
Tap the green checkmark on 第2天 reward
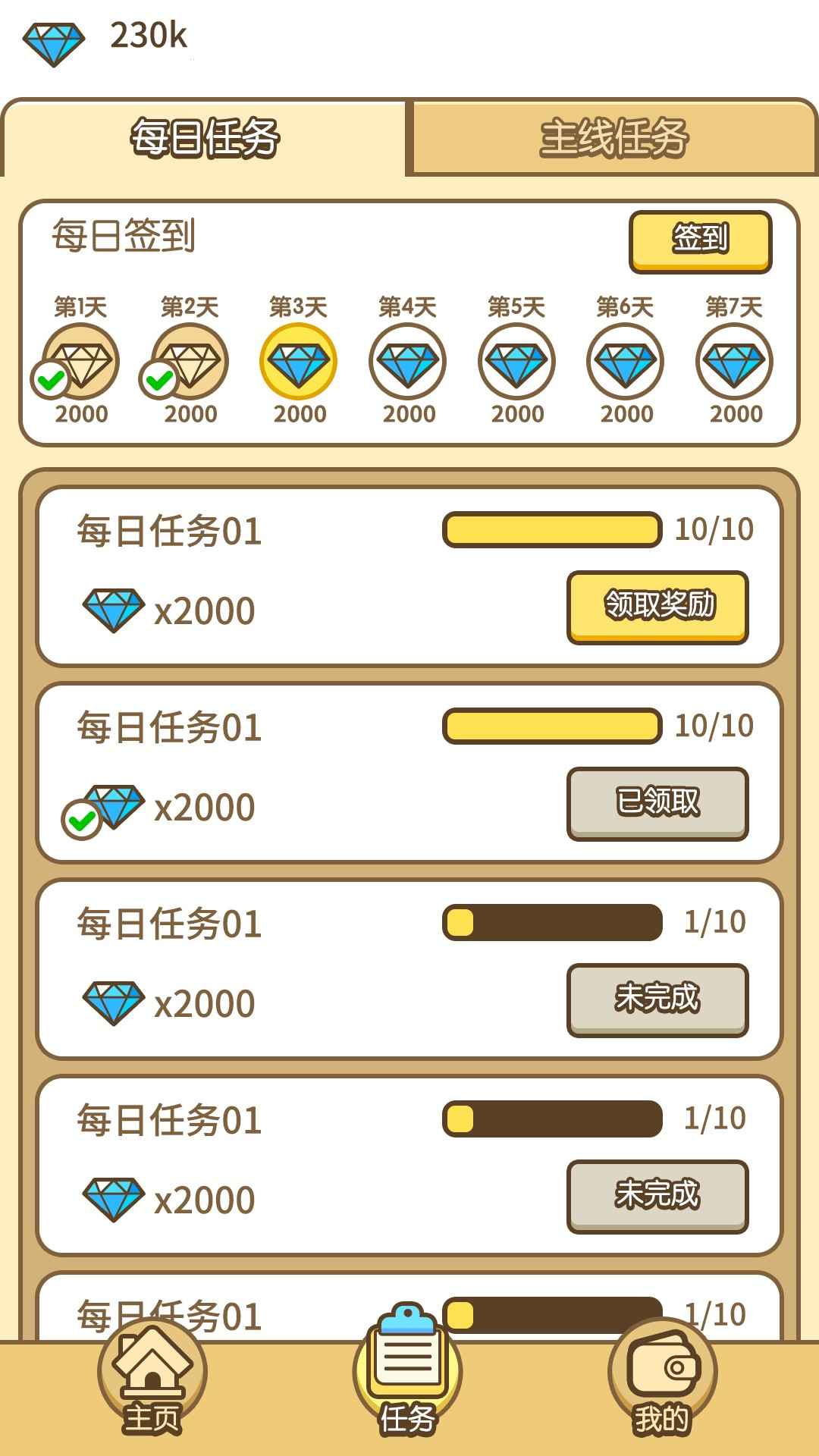[158, 379]
